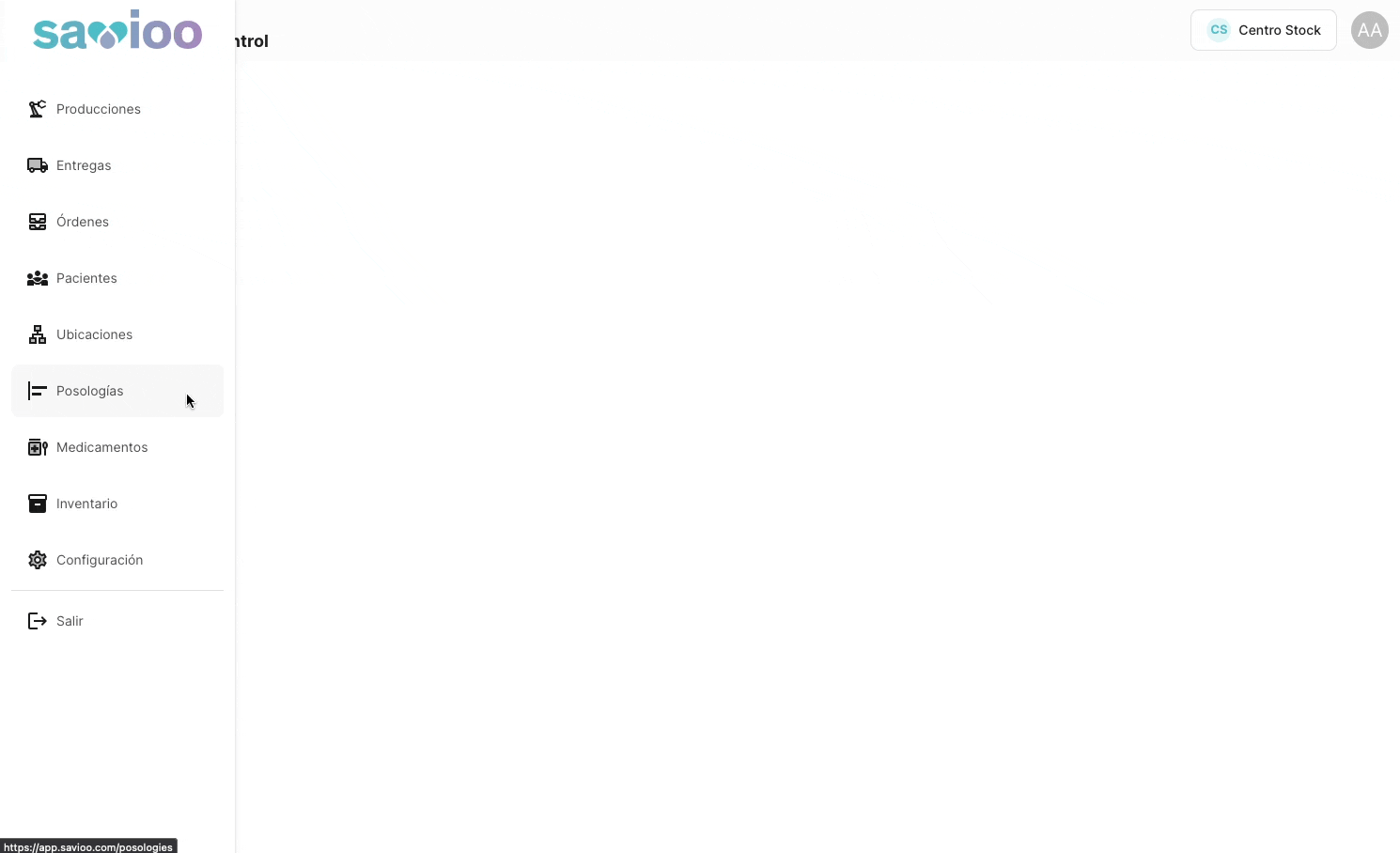Open the AA user avatar menu
The width and height of the screenshot is (1400, 853).
(1369, 30)
